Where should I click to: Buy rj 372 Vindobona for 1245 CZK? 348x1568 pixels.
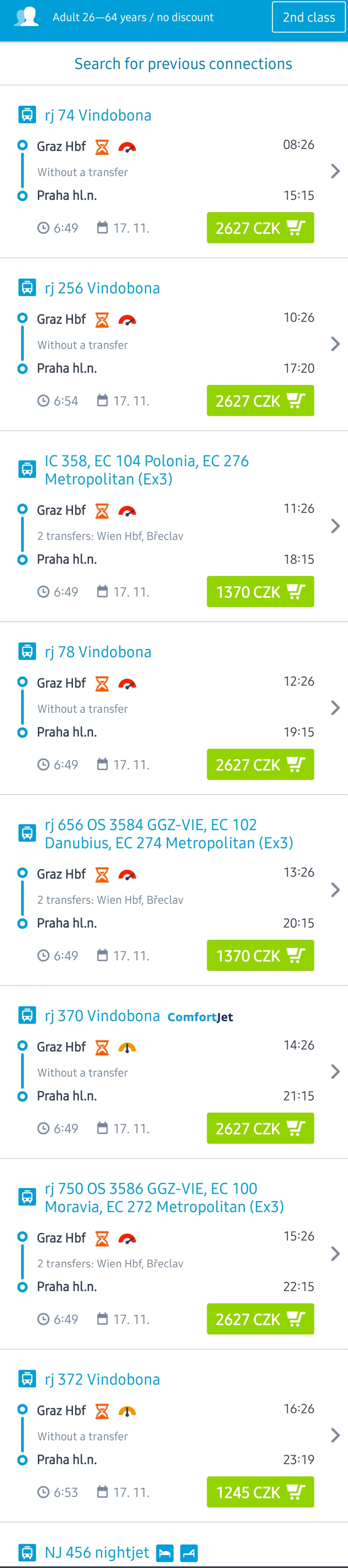260,1492
